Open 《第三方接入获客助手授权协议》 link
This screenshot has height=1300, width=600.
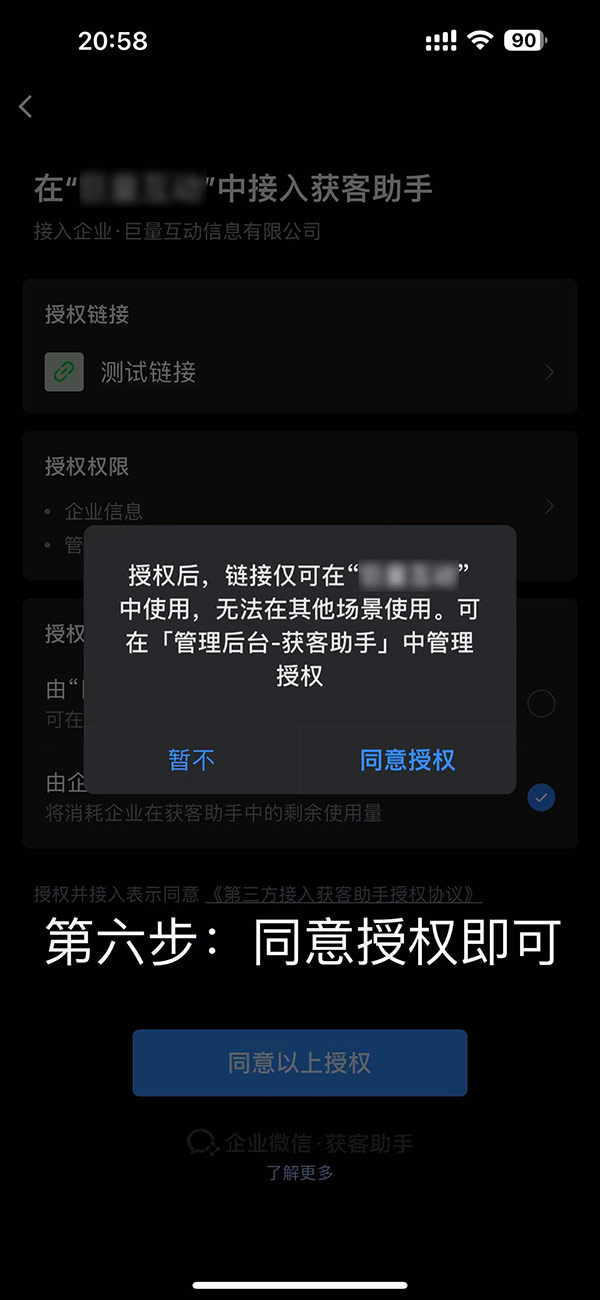[343, 894]
